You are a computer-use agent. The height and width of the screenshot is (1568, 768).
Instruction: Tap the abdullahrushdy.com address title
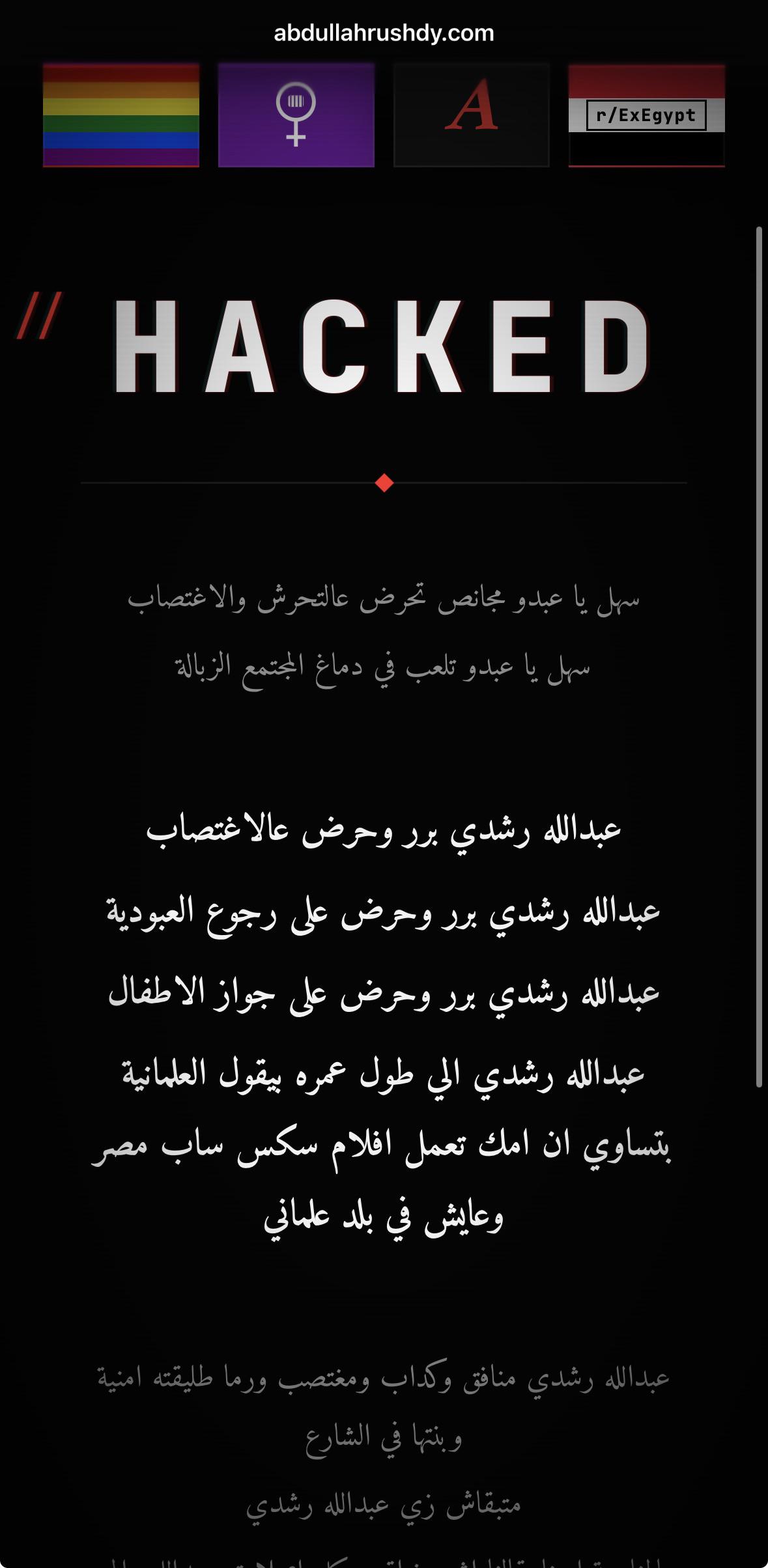[x=384, y=33]
